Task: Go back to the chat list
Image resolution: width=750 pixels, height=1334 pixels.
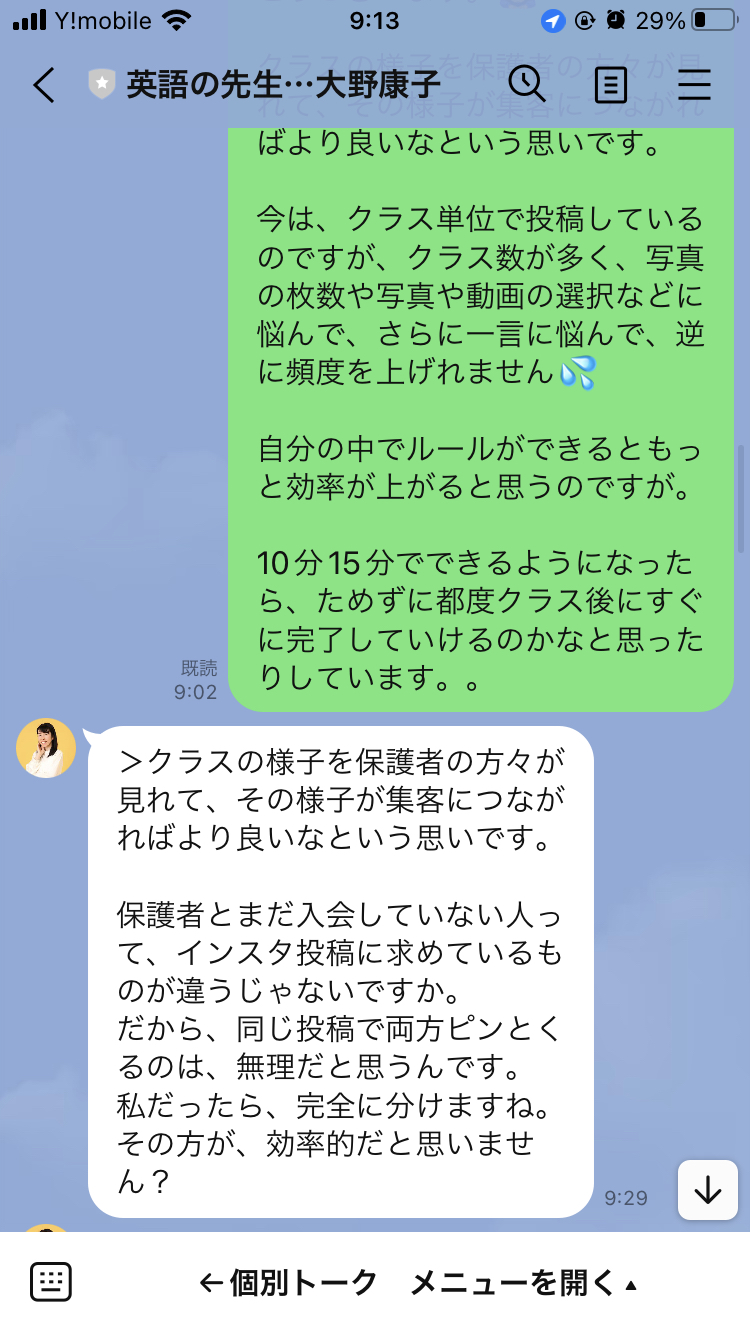Action: (43, 85)
